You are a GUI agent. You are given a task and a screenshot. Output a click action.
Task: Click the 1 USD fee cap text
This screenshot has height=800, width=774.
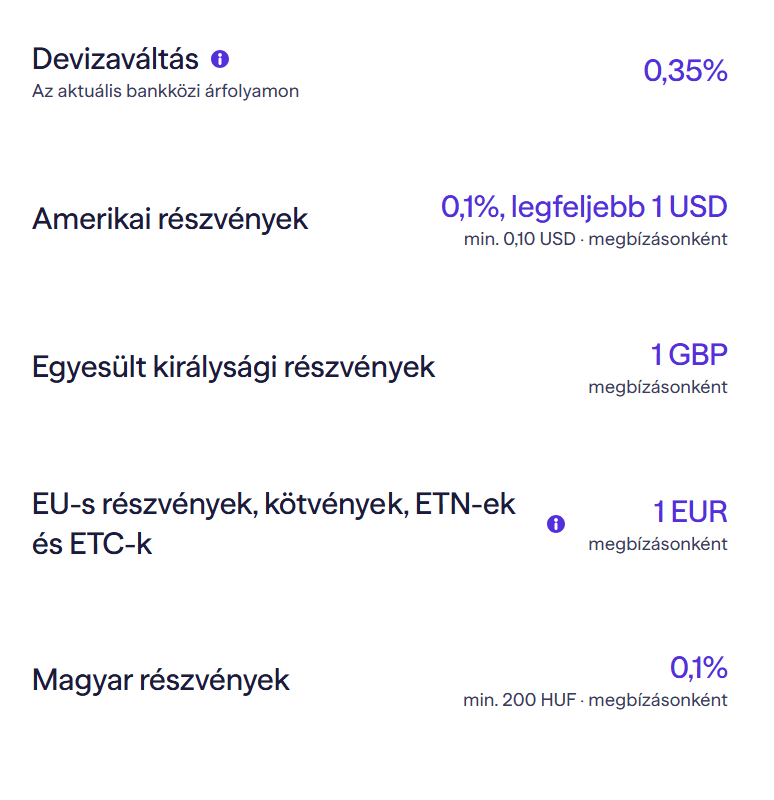(702, 207)
